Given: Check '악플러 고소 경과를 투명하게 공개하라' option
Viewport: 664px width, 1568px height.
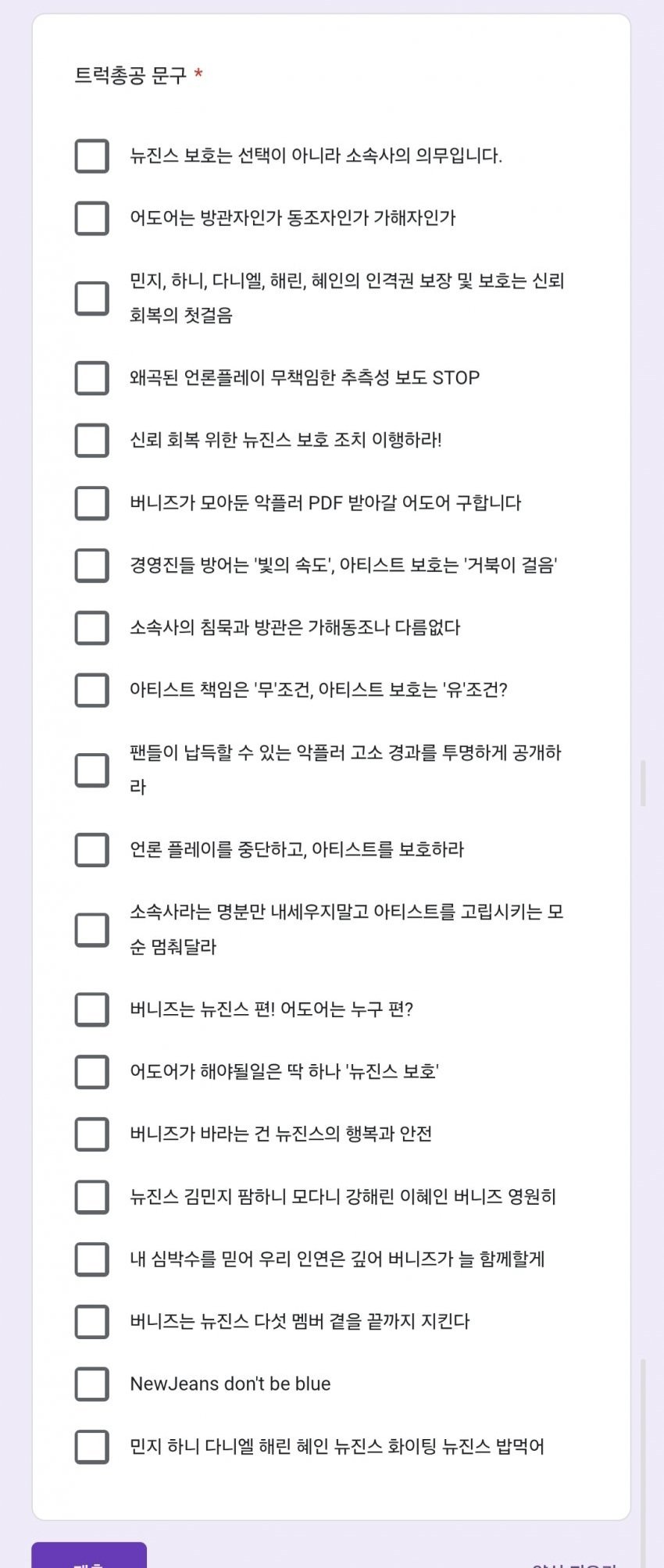Looking at the screenshot, I should coord(92,770).
